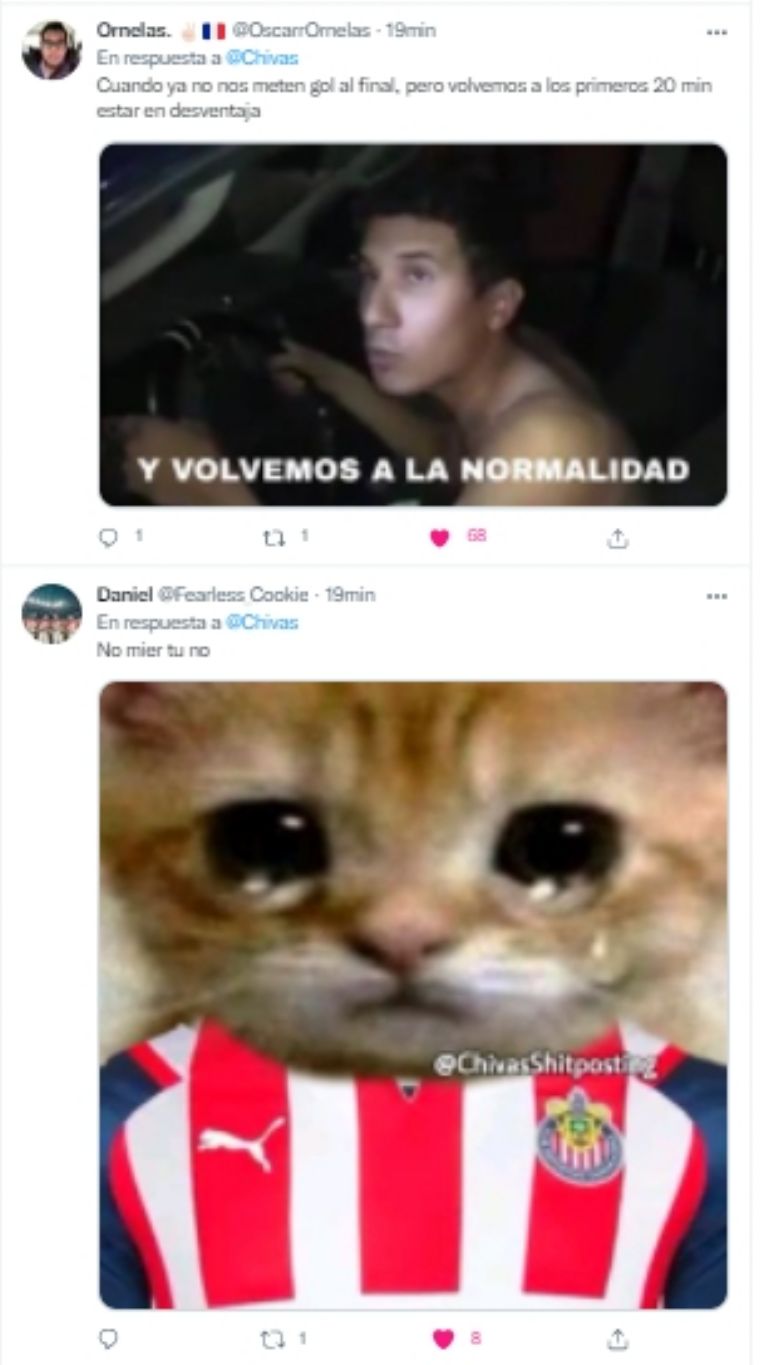Open @Chivas link in Daniel's reply
Screen dimensions: 768x1365
click(x=262, y=622)
